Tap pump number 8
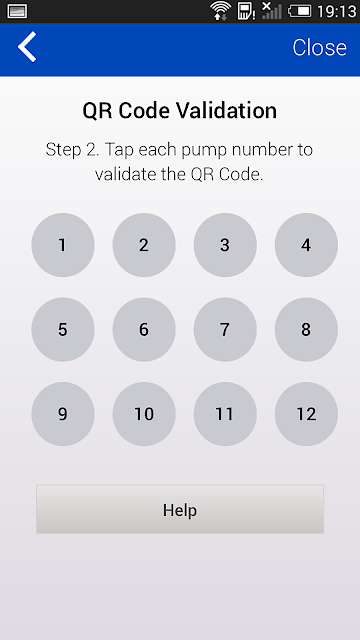This screenshot has width=360, height=640. [306, 329]
